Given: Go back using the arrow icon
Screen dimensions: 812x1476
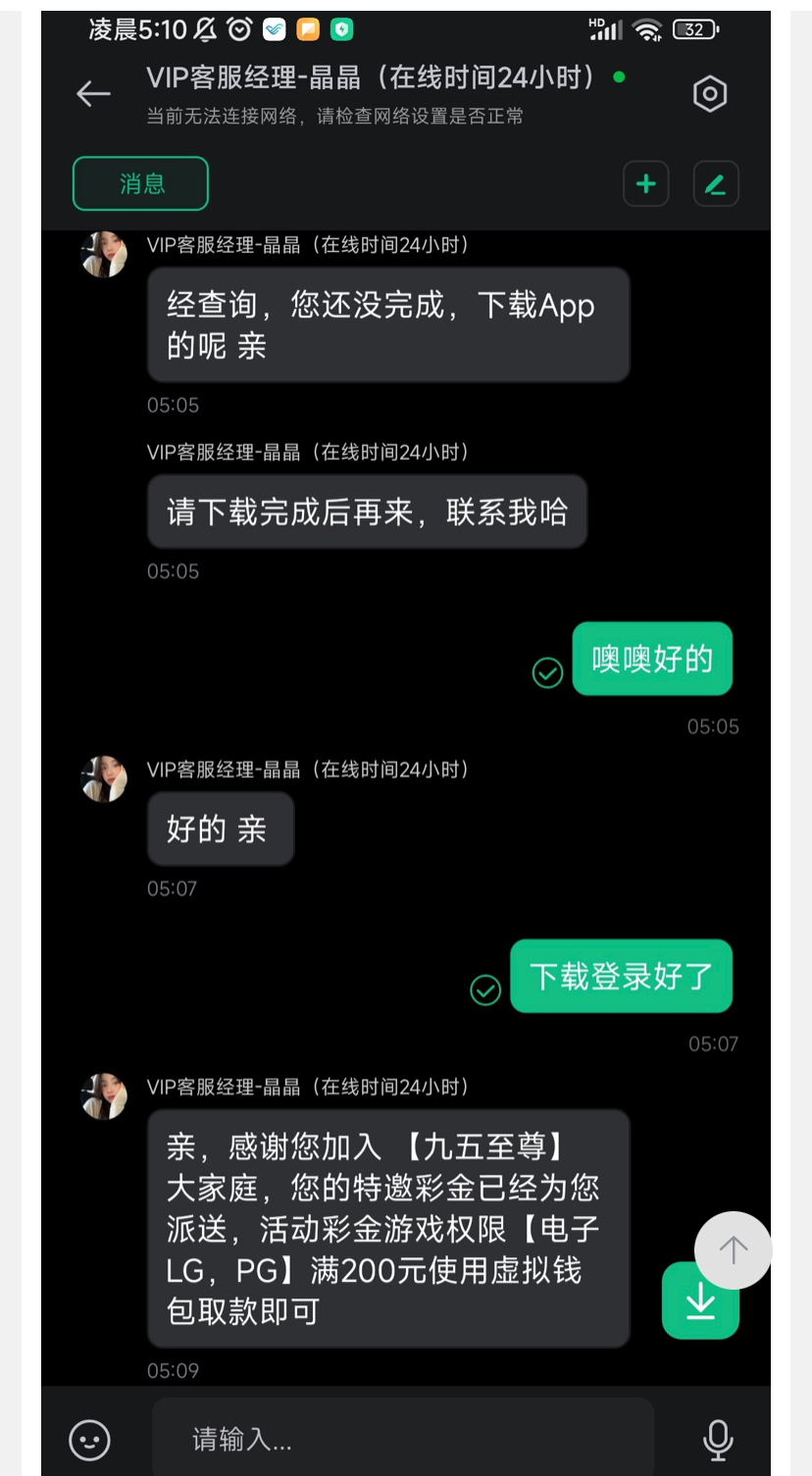Looking at the screenshot, I should coord(94,94).
